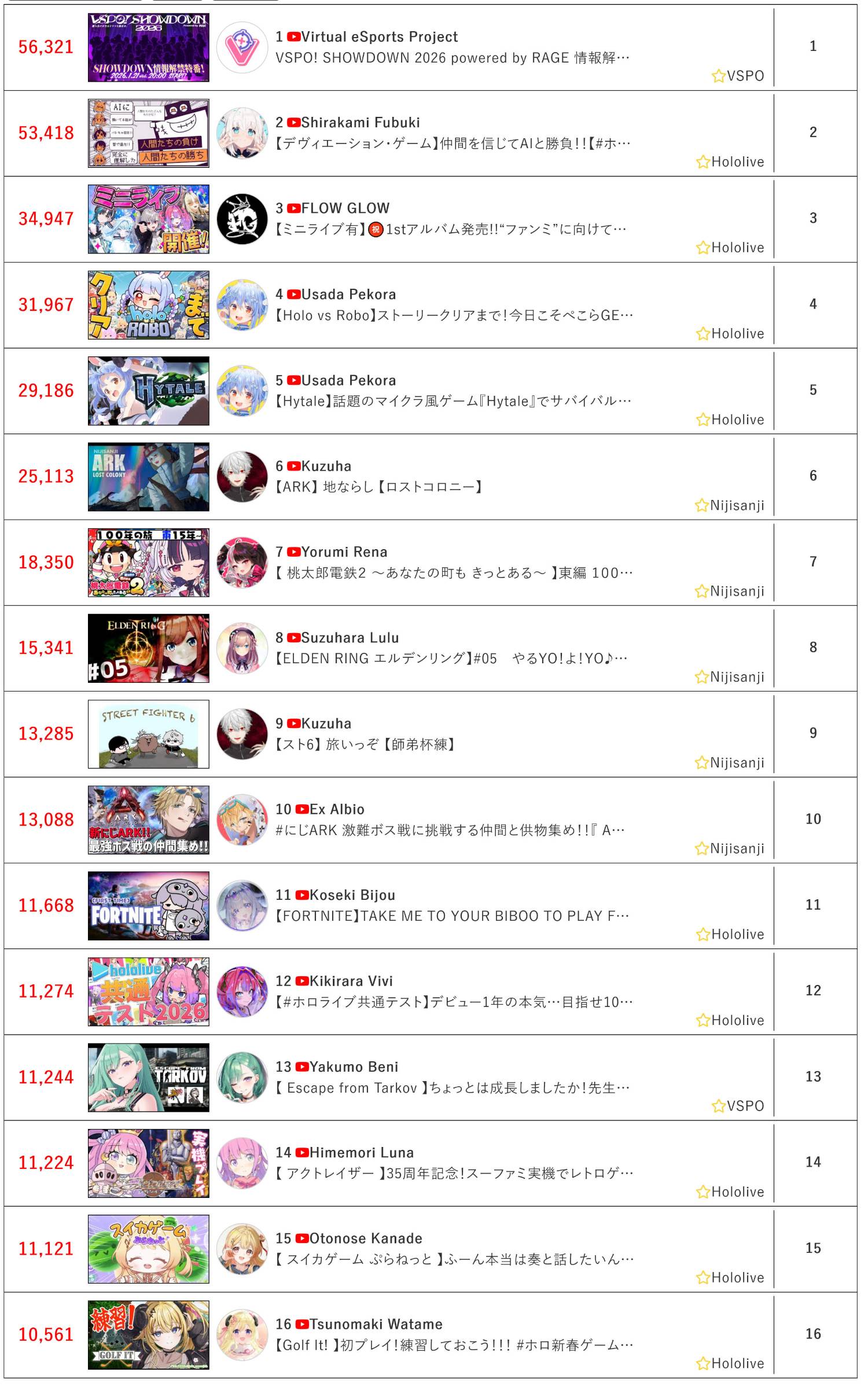Viewport: 868px width, 1386px height.
Task: Open Tsunomaki Watame's Golf It! thumbnail
Action: [x=148, y=1334]
